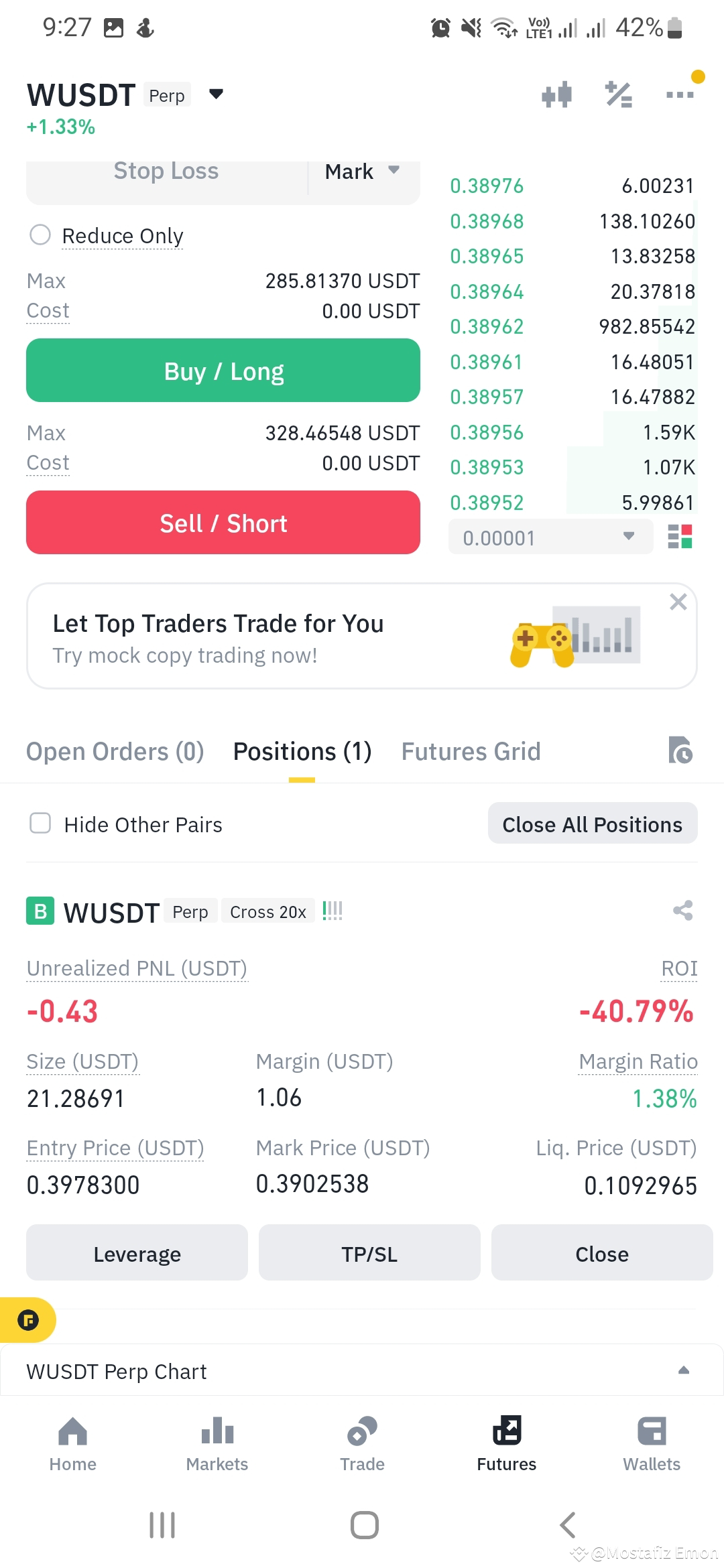Tap Close All Positions
The image size is (724, 1568).
click(592, 824)
